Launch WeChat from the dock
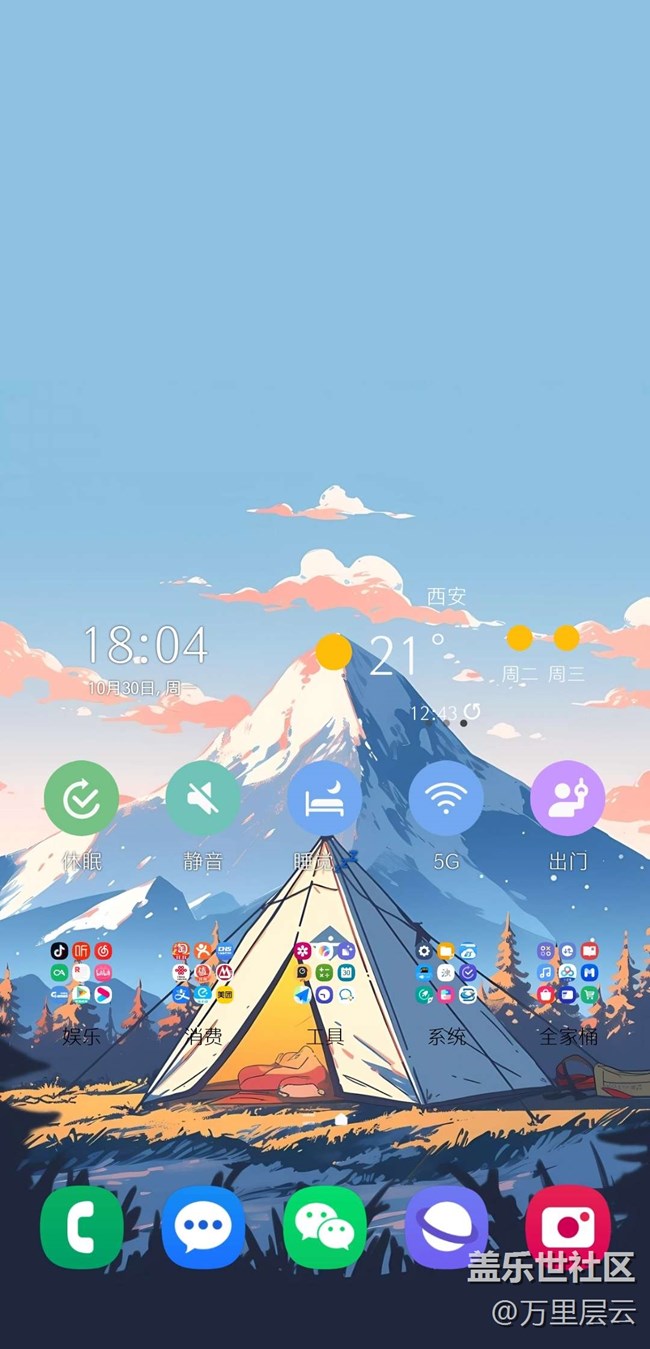Screen dimensions: 650x1349 (x=325, y=1227)
